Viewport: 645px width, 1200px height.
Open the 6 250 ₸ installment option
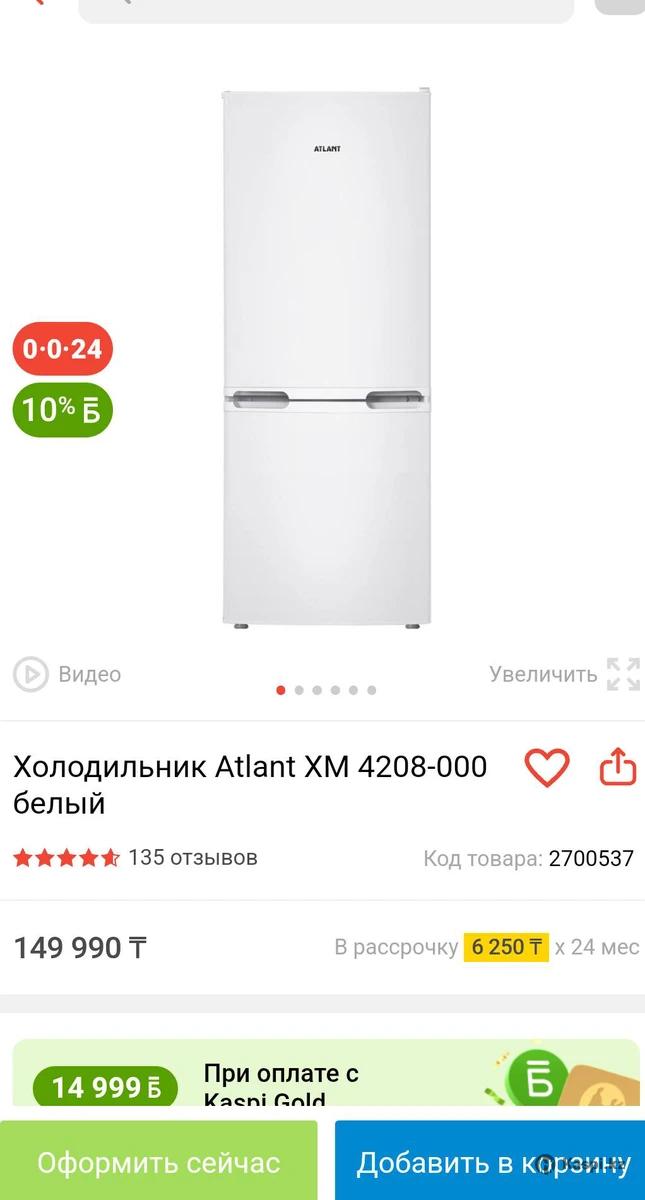[506, 947]
